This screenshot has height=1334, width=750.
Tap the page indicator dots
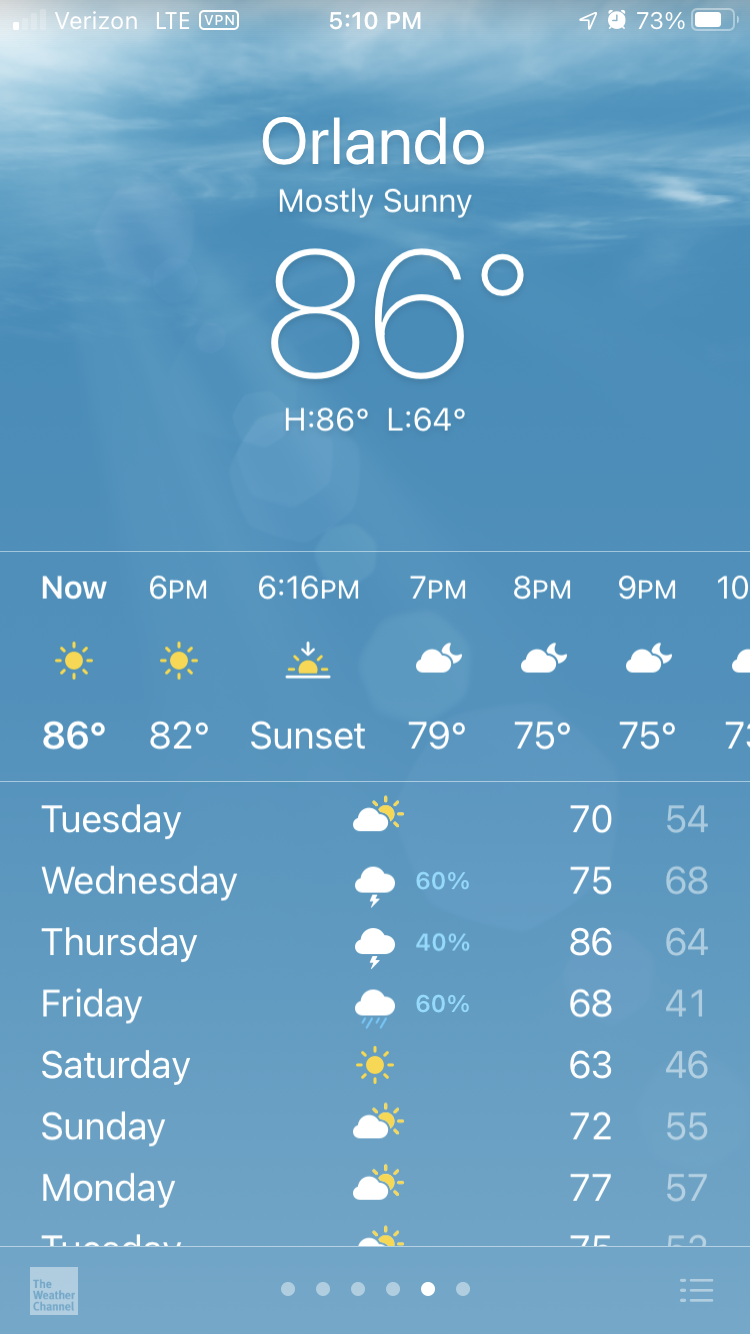click(375, 1289)
